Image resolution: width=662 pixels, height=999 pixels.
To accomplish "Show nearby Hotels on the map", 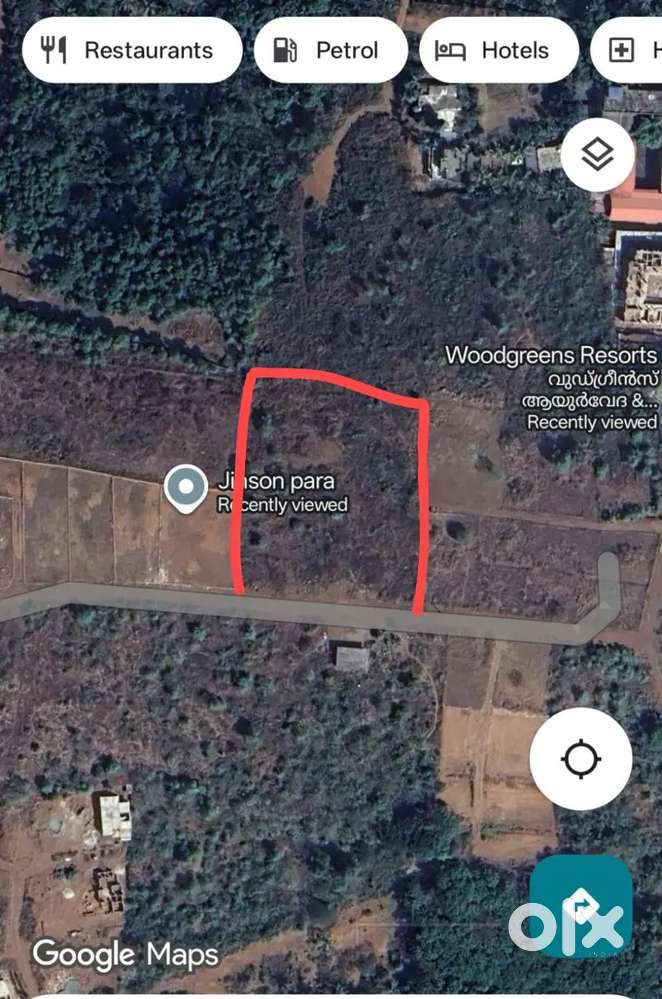I will [x=498, y=50].
